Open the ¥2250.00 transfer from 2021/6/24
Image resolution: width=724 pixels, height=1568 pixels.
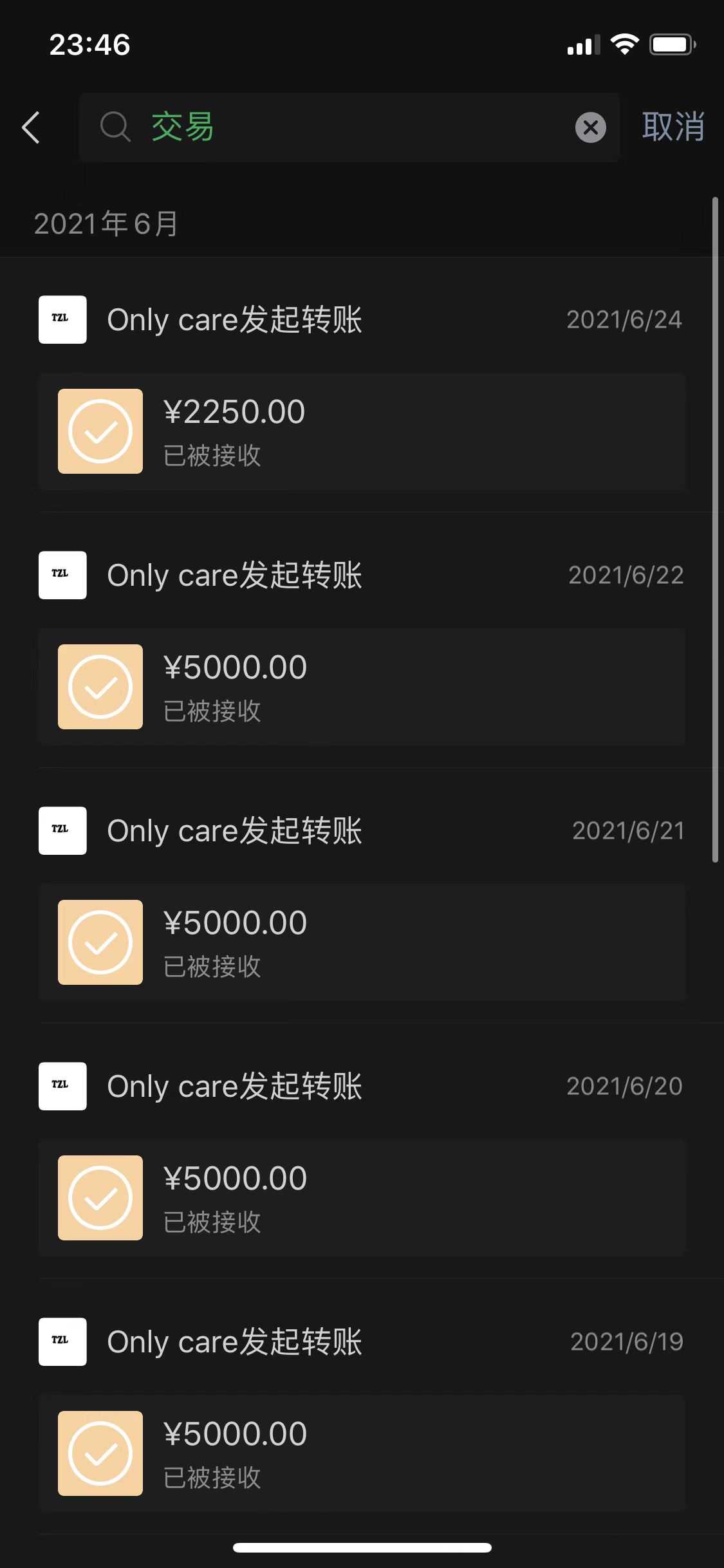[x=362, y=431]
